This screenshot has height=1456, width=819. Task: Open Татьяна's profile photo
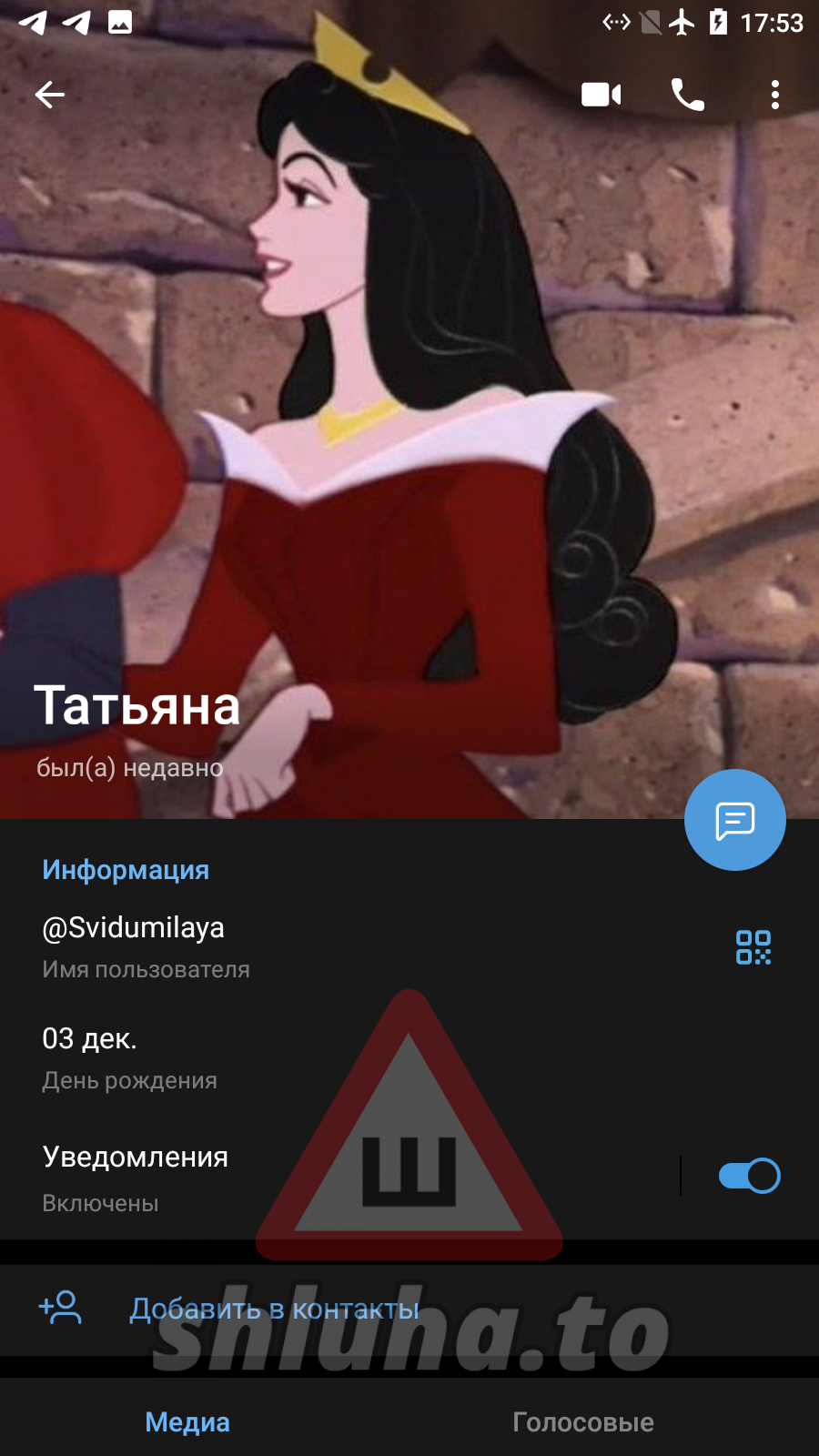click(409, 409)
